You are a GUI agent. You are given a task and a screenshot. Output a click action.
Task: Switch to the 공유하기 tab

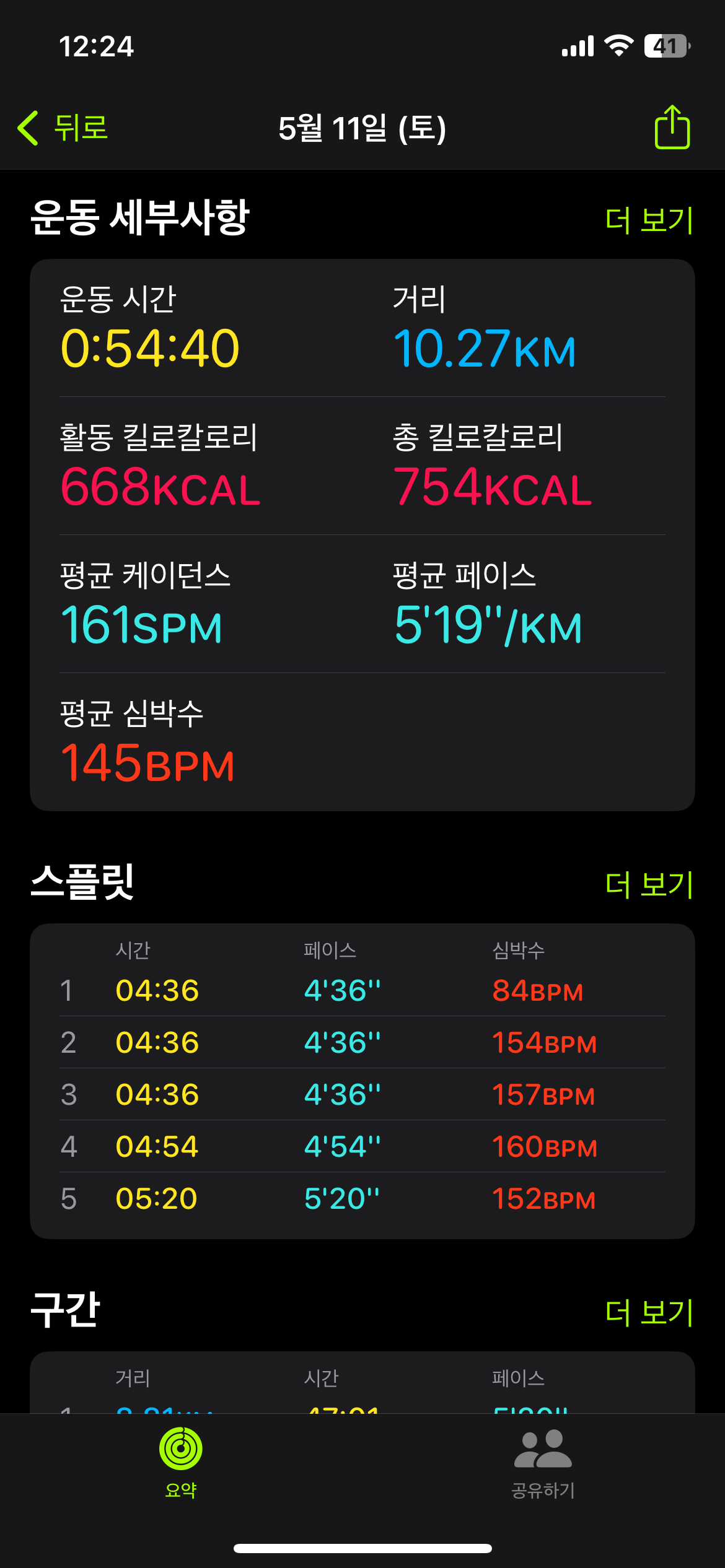tap(543, 1463)
